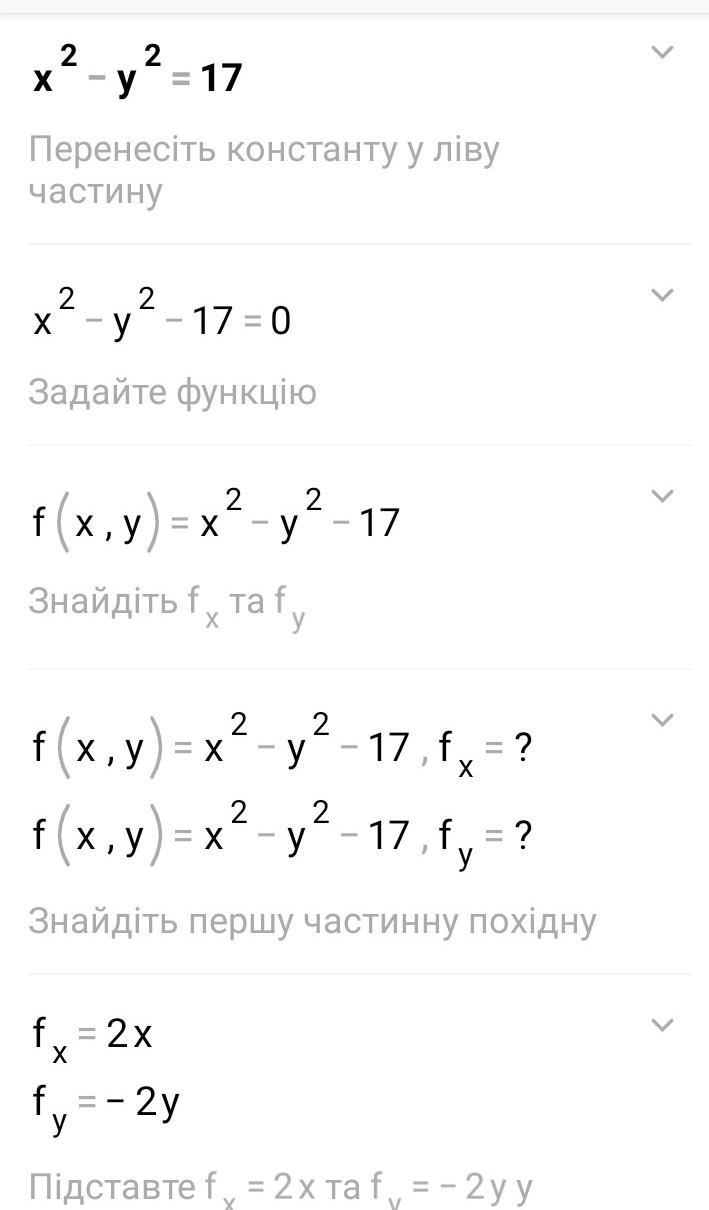Expand the x² − y² − 17 = 0 step
The width and height of the screenshot is (709, 1210).
point(662,294)
